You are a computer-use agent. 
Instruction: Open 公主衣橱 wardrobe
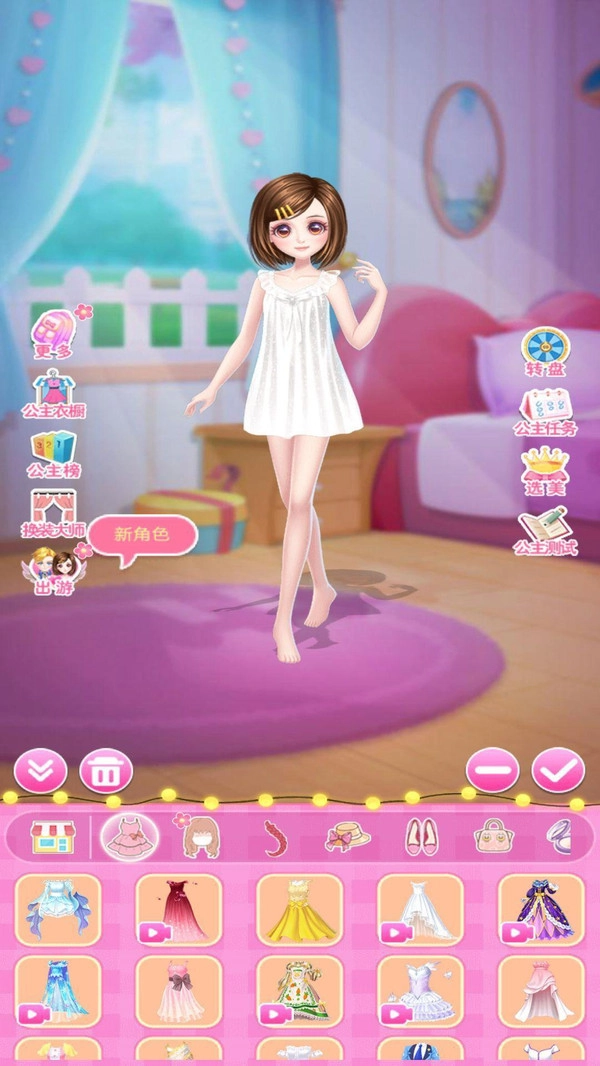(x=53, y=392)
